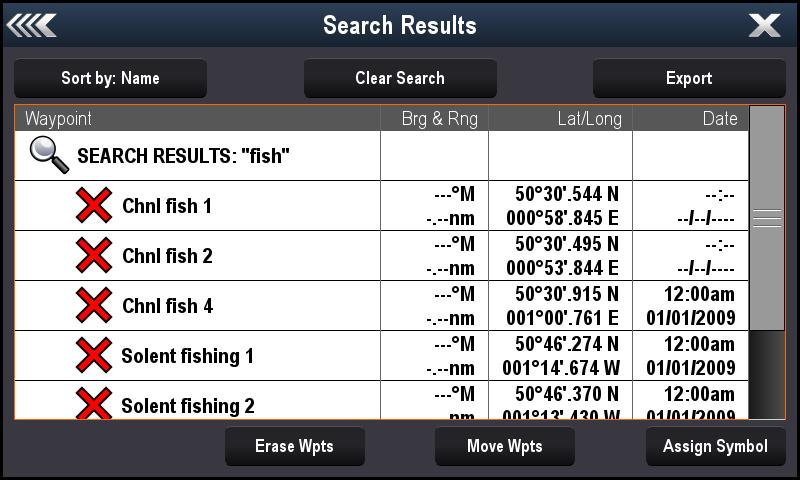
Task: Tap the list scrollbar handle
Action: (x=767, y=219)
